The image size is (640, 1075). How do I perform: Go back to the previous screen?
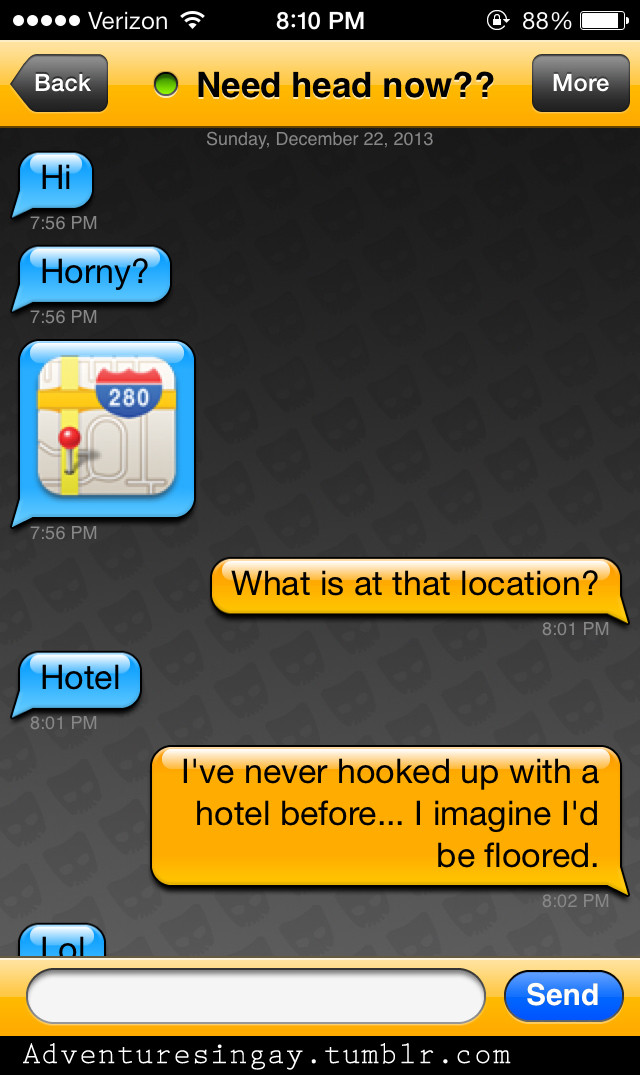[60, 84]
